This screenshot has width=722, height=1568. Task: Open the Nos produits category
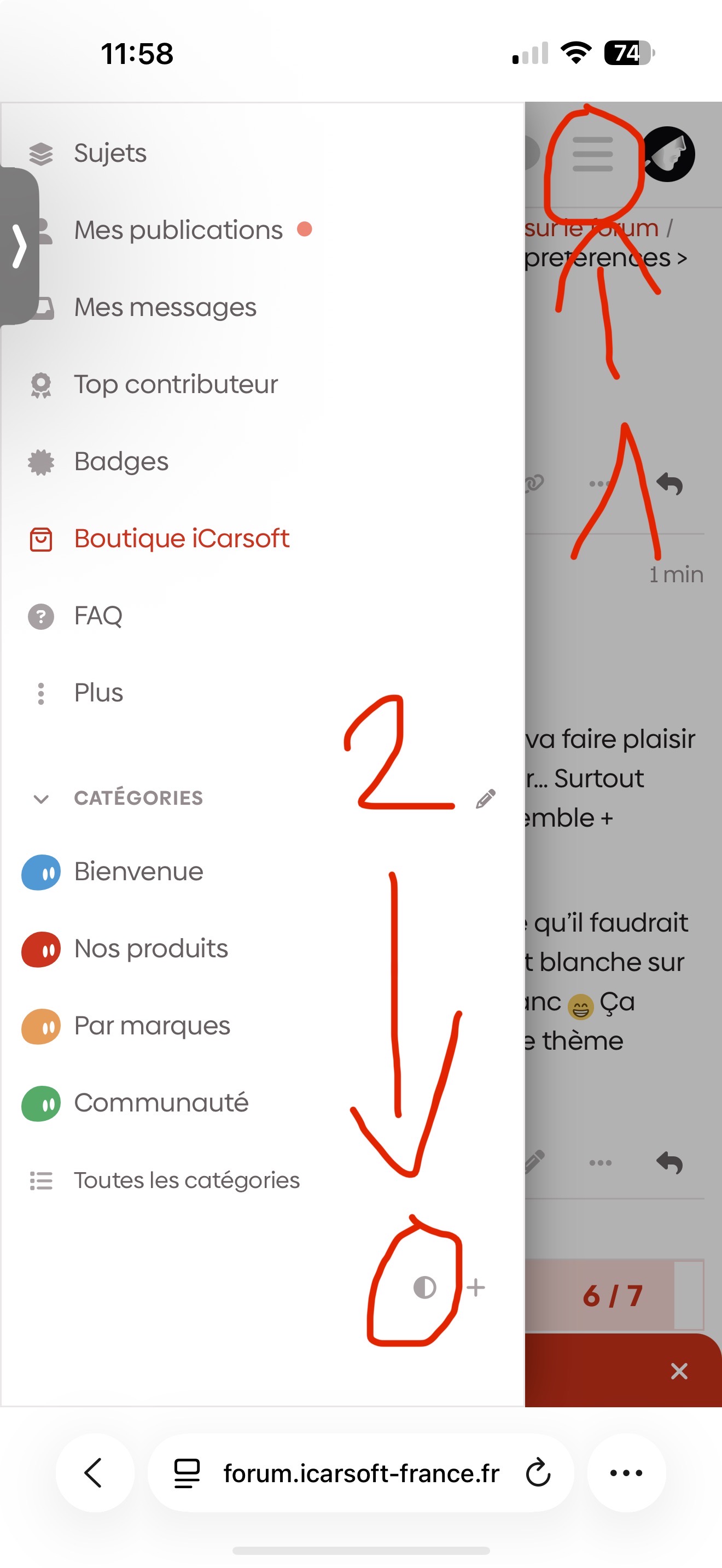tap(150, 949)
